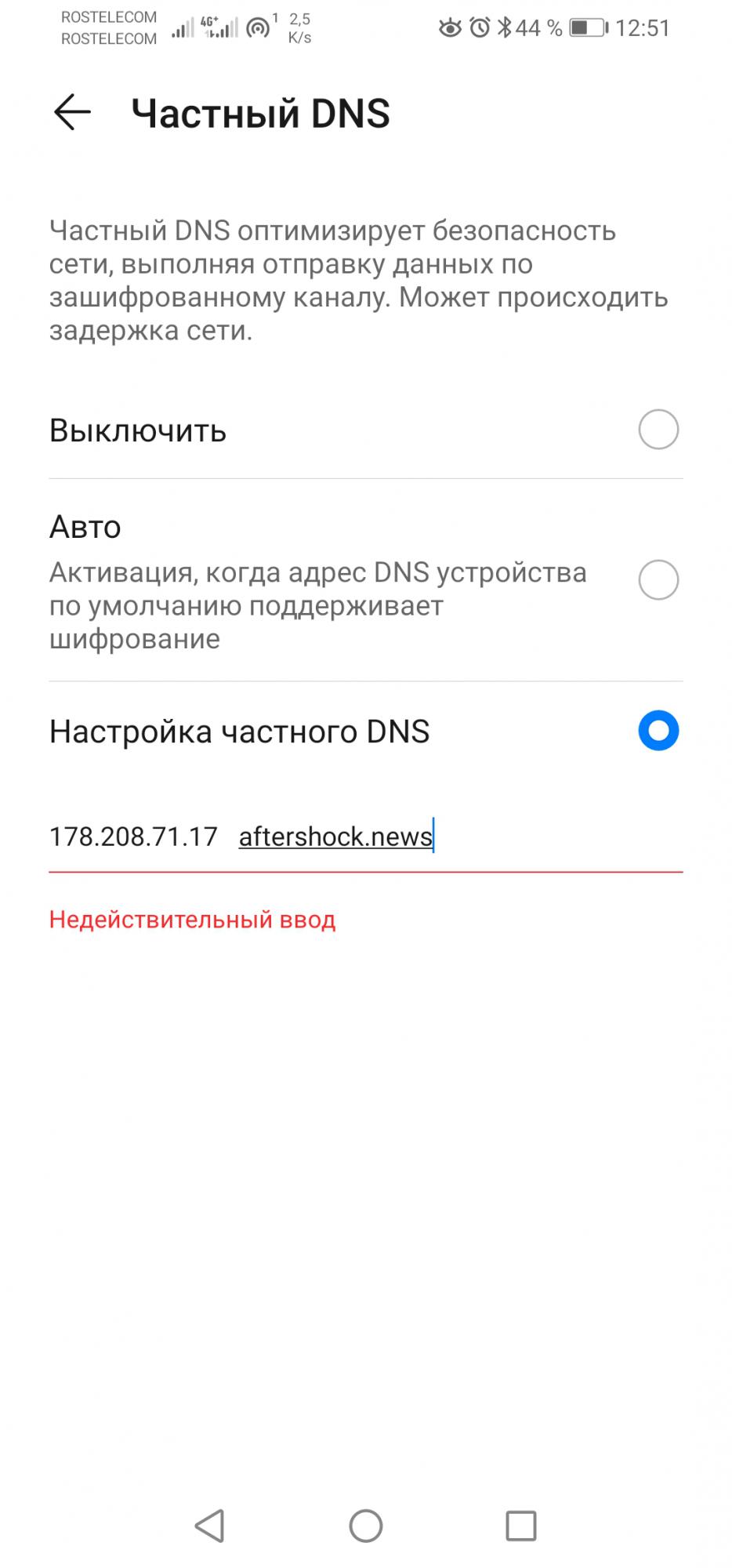
Task: Go back from Частный DNS screen
Action: coord(72,112)
